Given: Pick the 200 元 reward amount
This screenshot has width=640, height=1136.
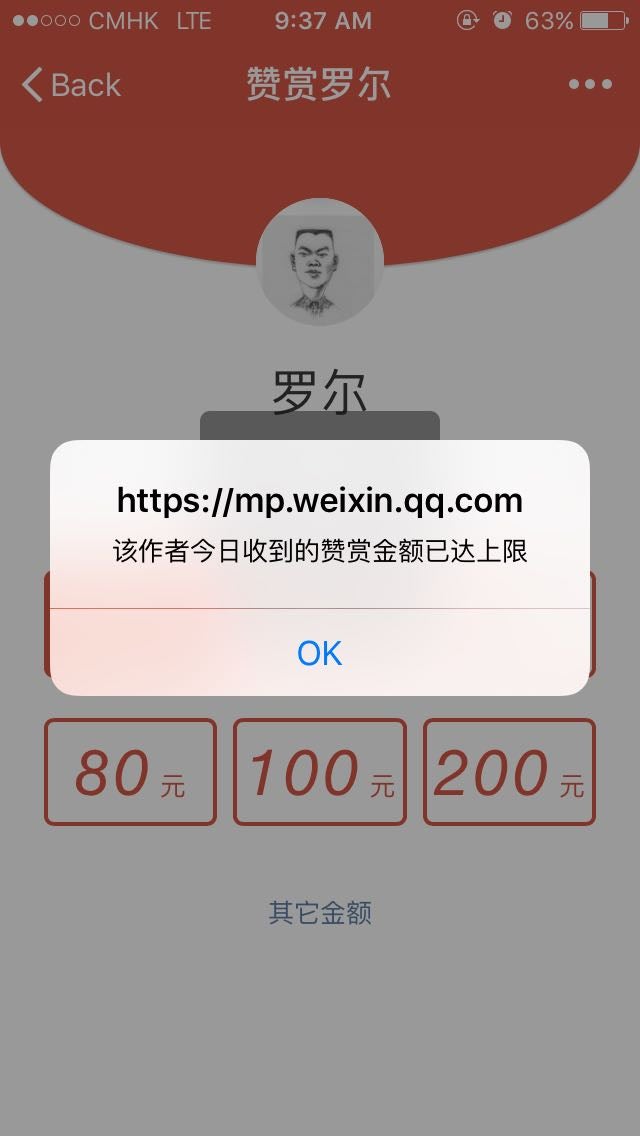Looking at the screenshot, I should coord(510,772).
